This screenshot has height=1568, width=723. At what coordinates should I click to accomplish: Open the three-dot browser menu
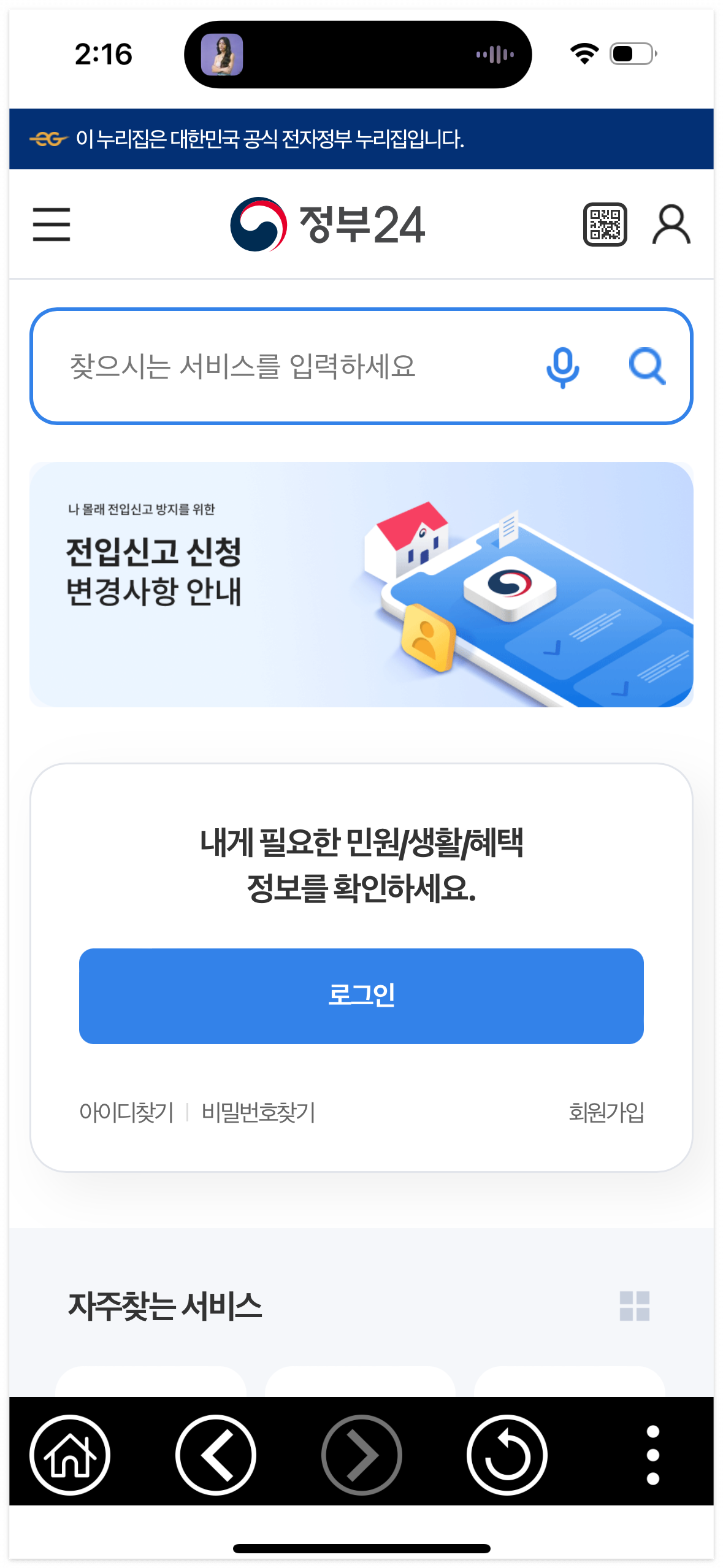(651, 1454)
